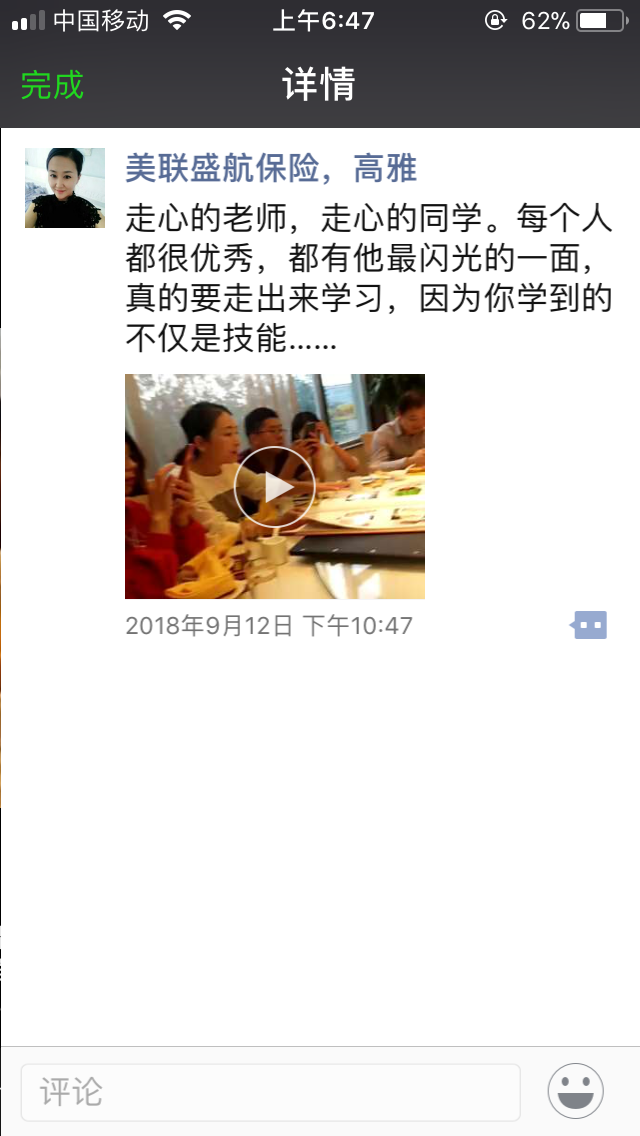Open the poster name 美联盛航保险，高雅
640x1136 pixels.
(x=270, y=169)
